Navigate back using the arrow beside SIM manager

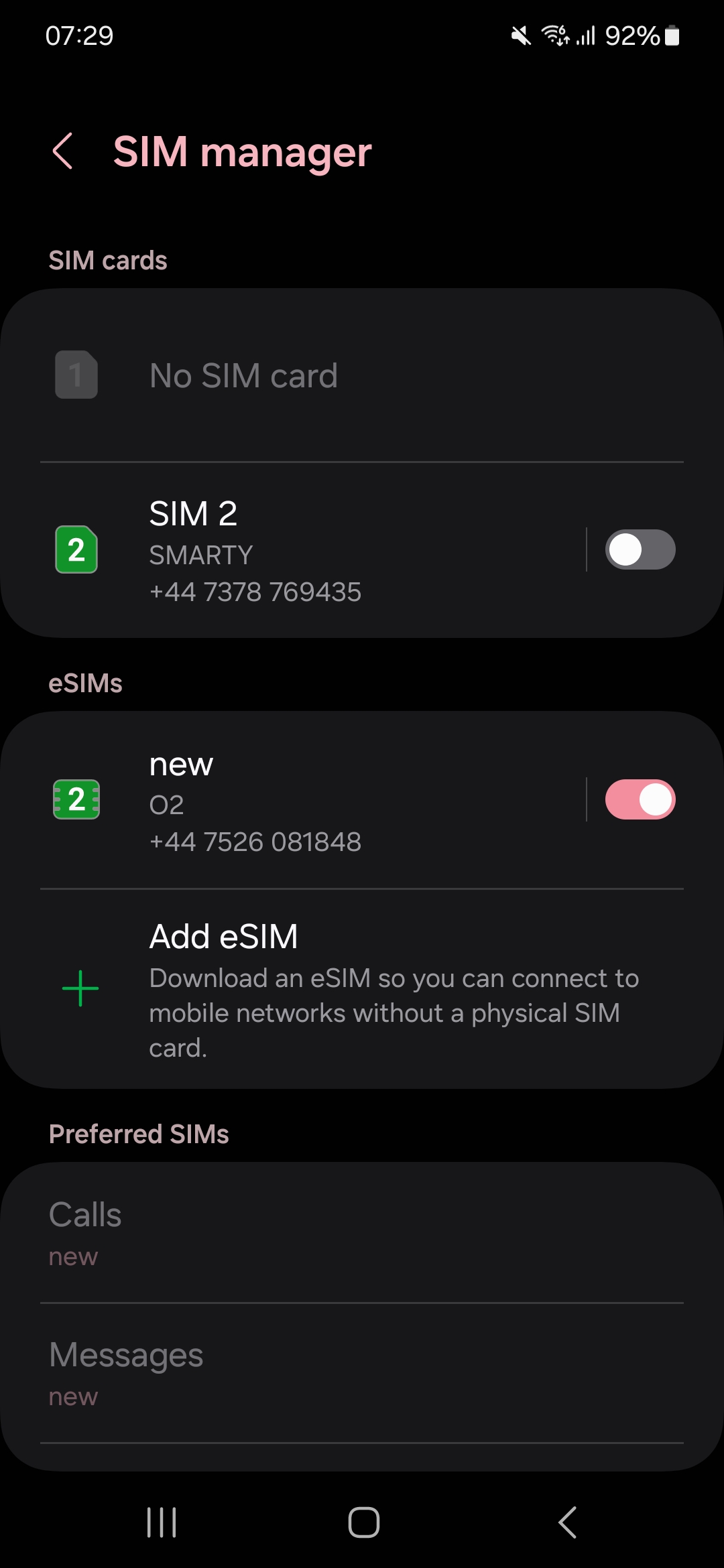click(x=64, y=151)
